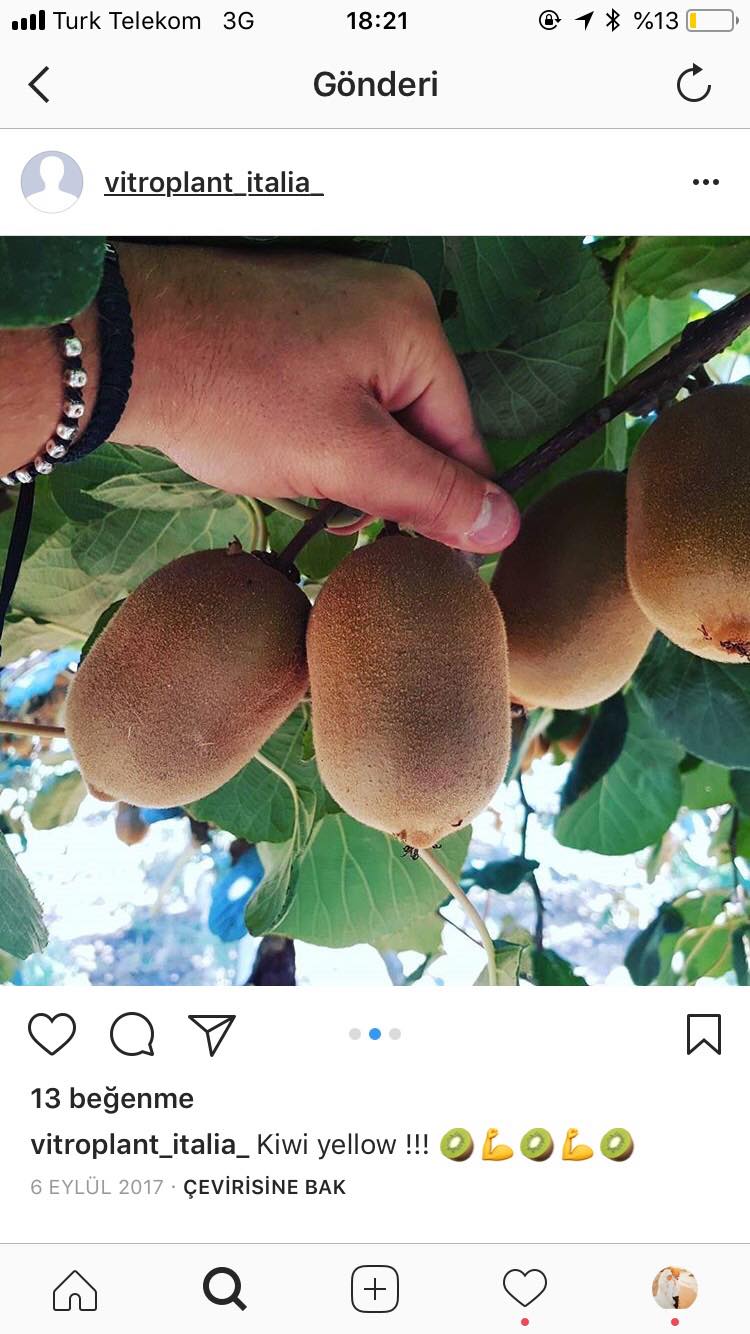Tap ÇEVİRİSİNE BAK to see the translation
The image size is (750, 1334).
coord(264,1187)
